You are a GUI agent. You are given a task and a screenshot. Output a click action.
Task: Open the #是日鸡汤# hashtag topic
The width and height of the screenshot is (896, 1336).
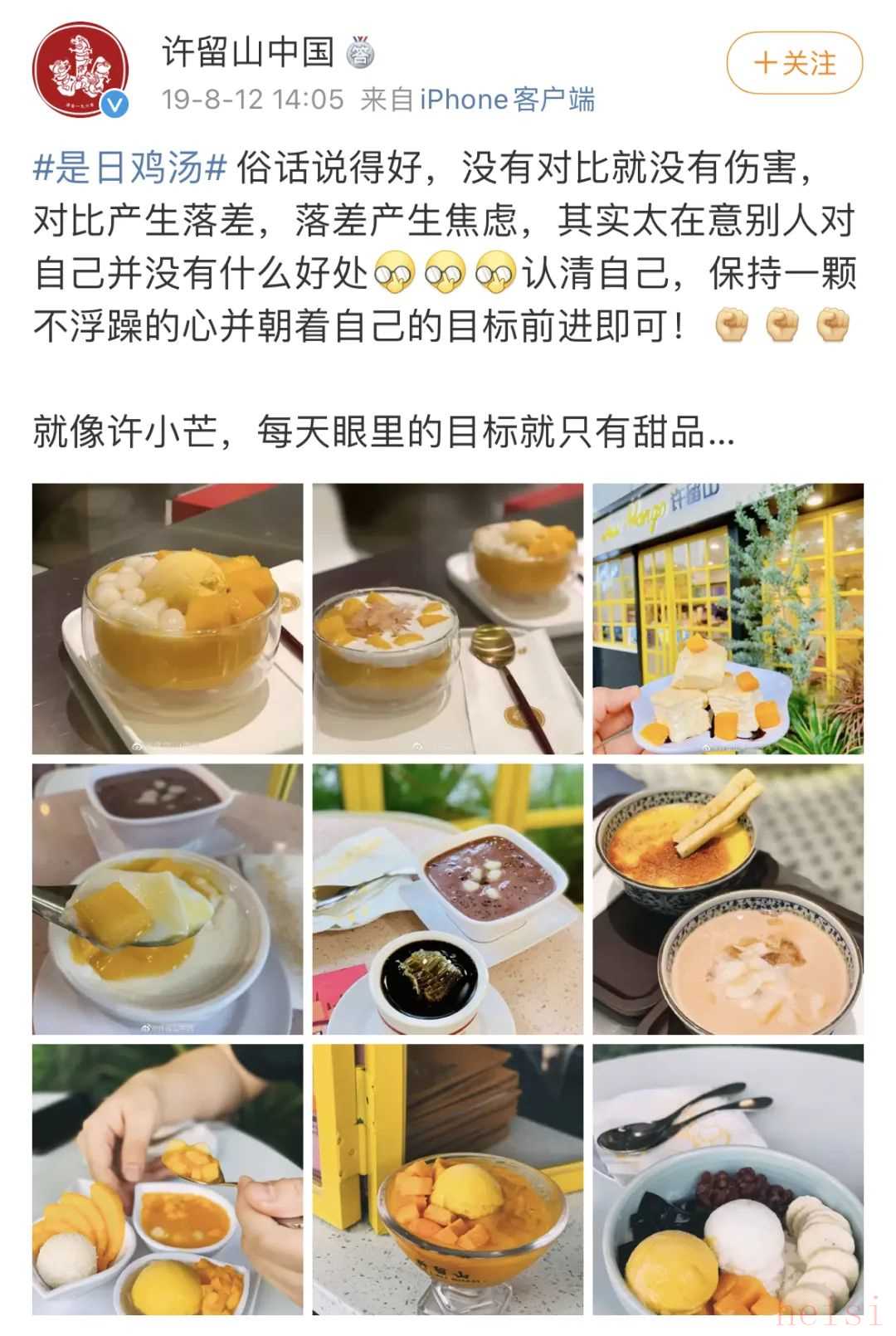(130, 168)
